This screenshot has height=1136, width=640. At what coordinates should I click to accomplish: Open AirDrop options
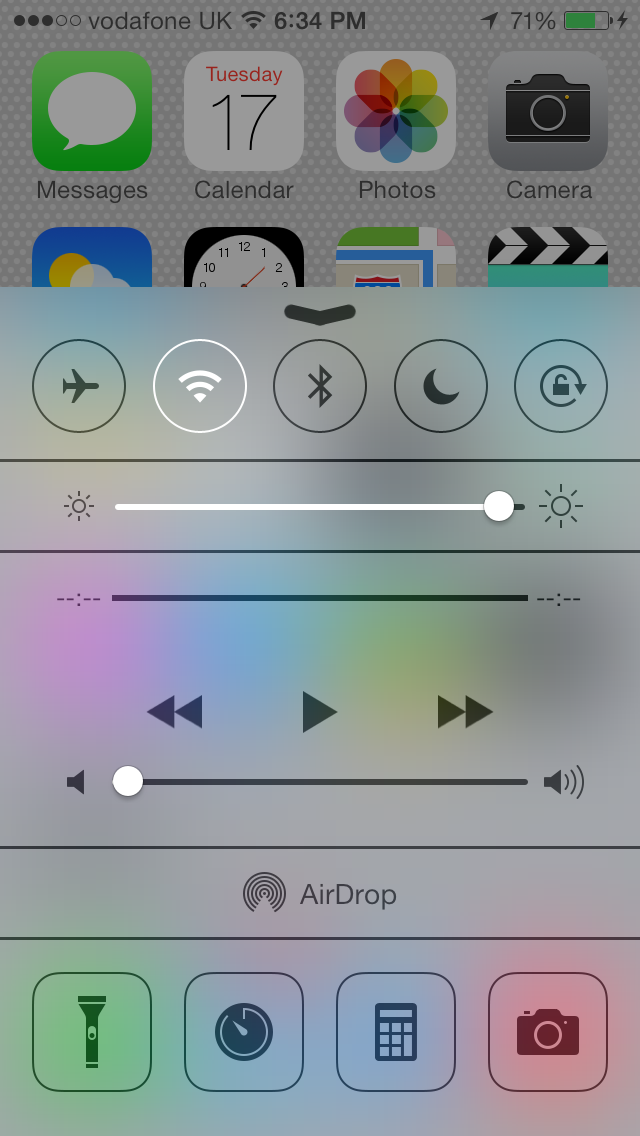[x=320, y=893]
